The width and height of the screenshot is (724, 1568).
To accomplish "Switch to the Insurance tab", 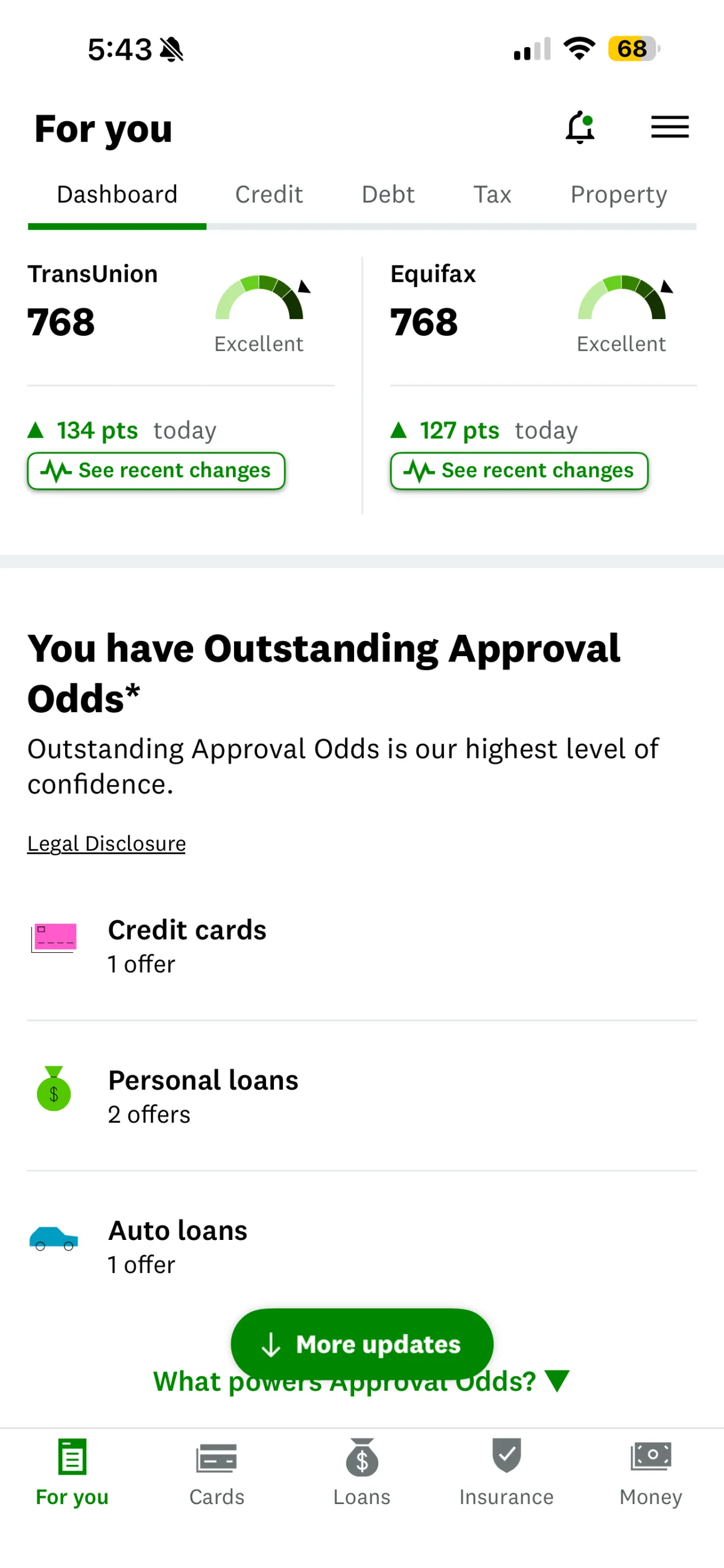I will (x=506, y=1471).
